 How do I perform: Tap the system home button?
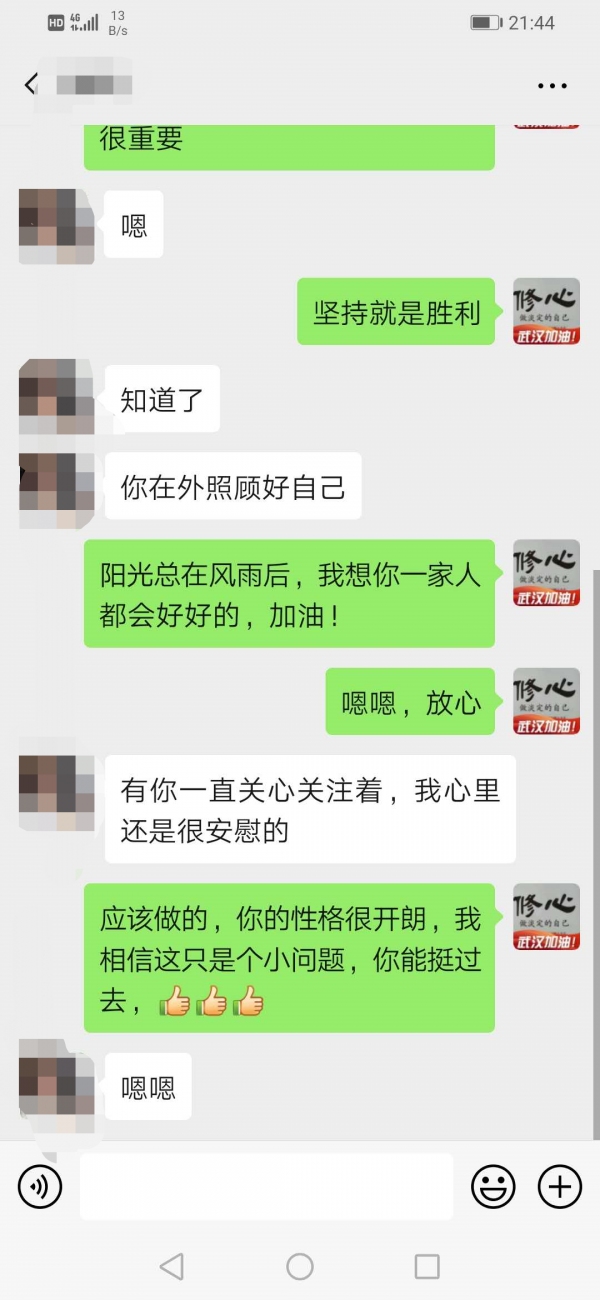[x=300, y=1267]
